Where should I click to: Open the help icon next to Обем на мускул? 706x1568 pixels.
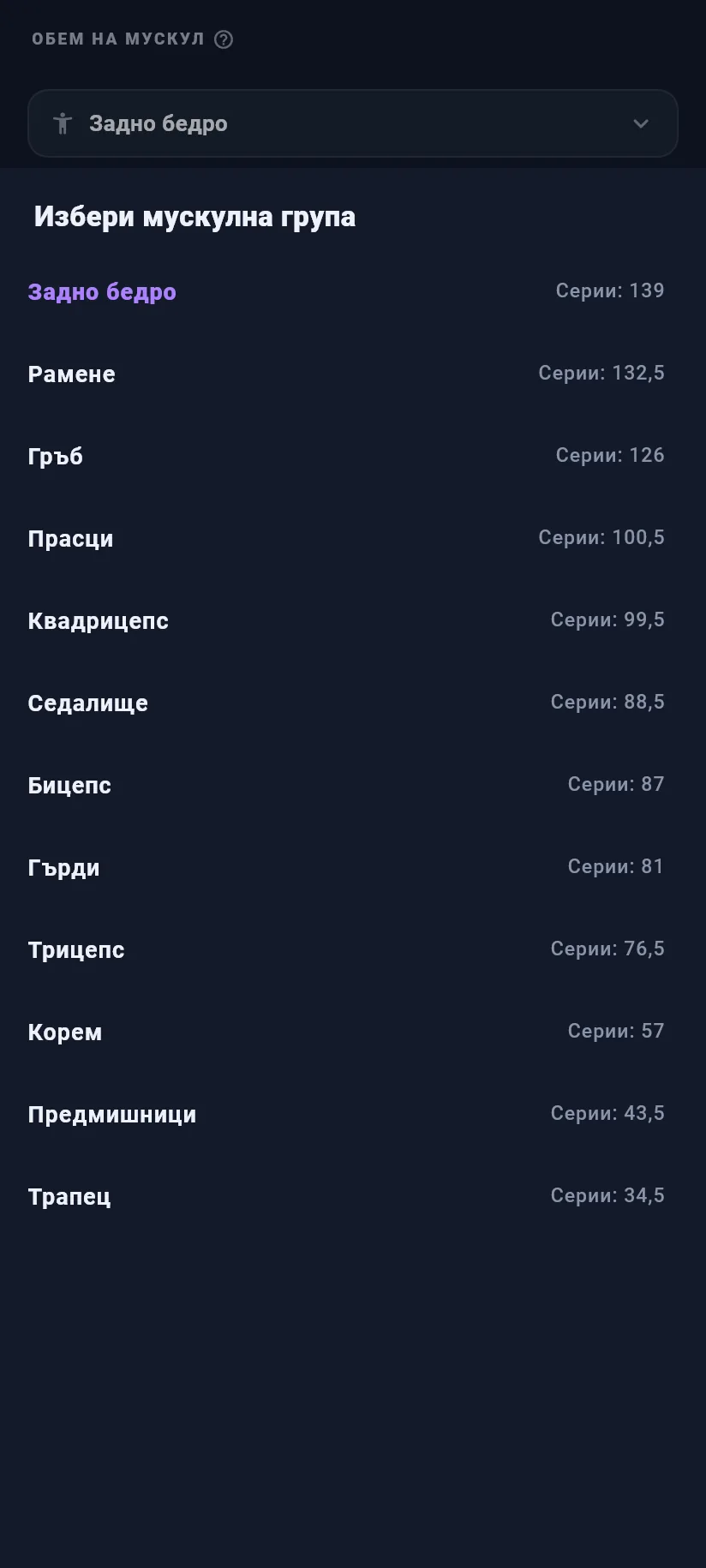(224, 39)
